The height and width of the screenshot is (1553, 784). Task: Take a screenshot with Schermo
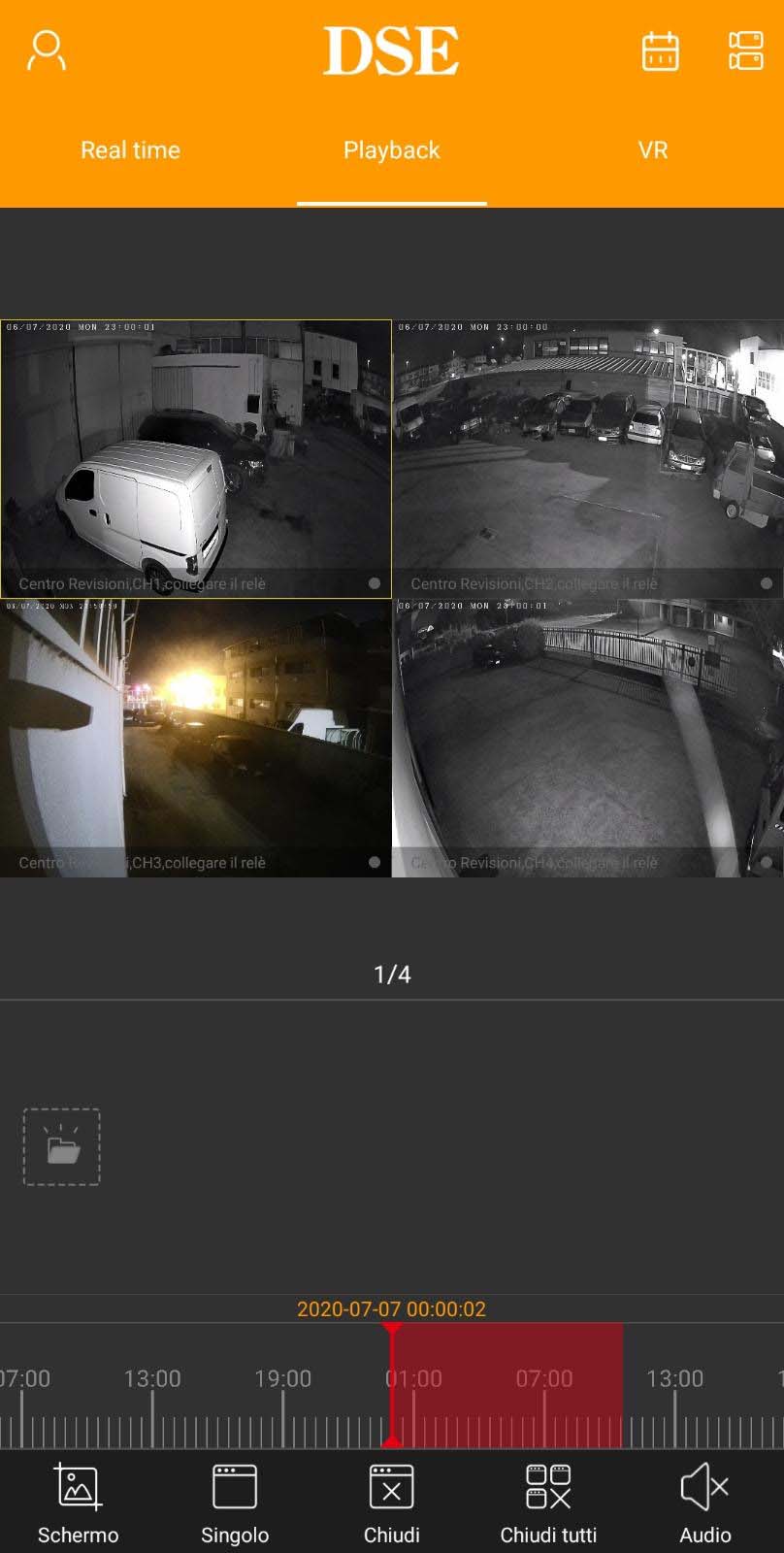point(78,1503)
